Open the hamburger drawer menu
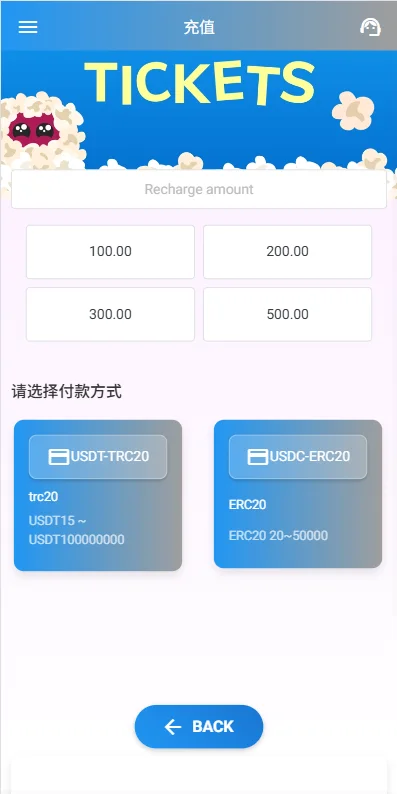 28,27
